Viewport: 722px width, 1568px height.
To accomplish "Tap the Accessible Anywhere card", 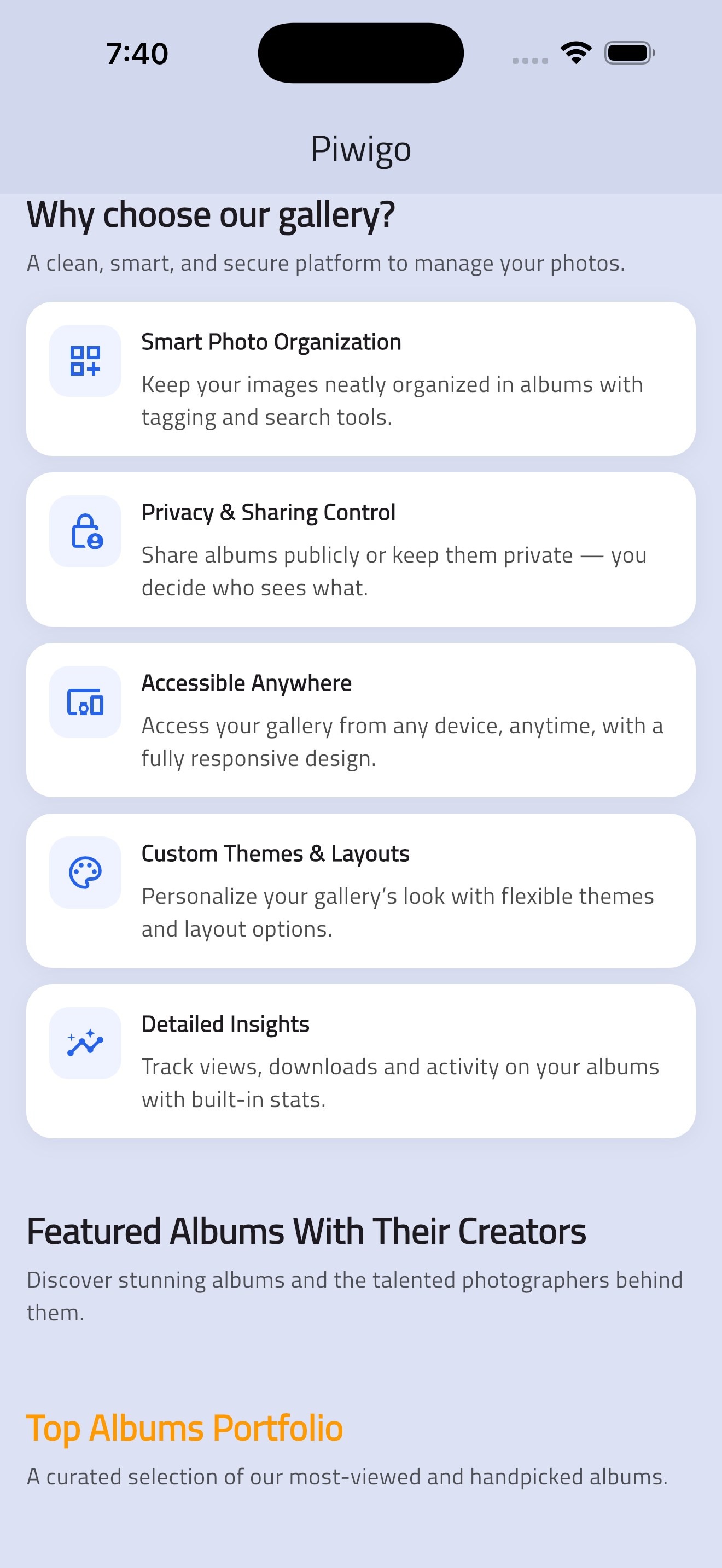I will click(360, 719).
